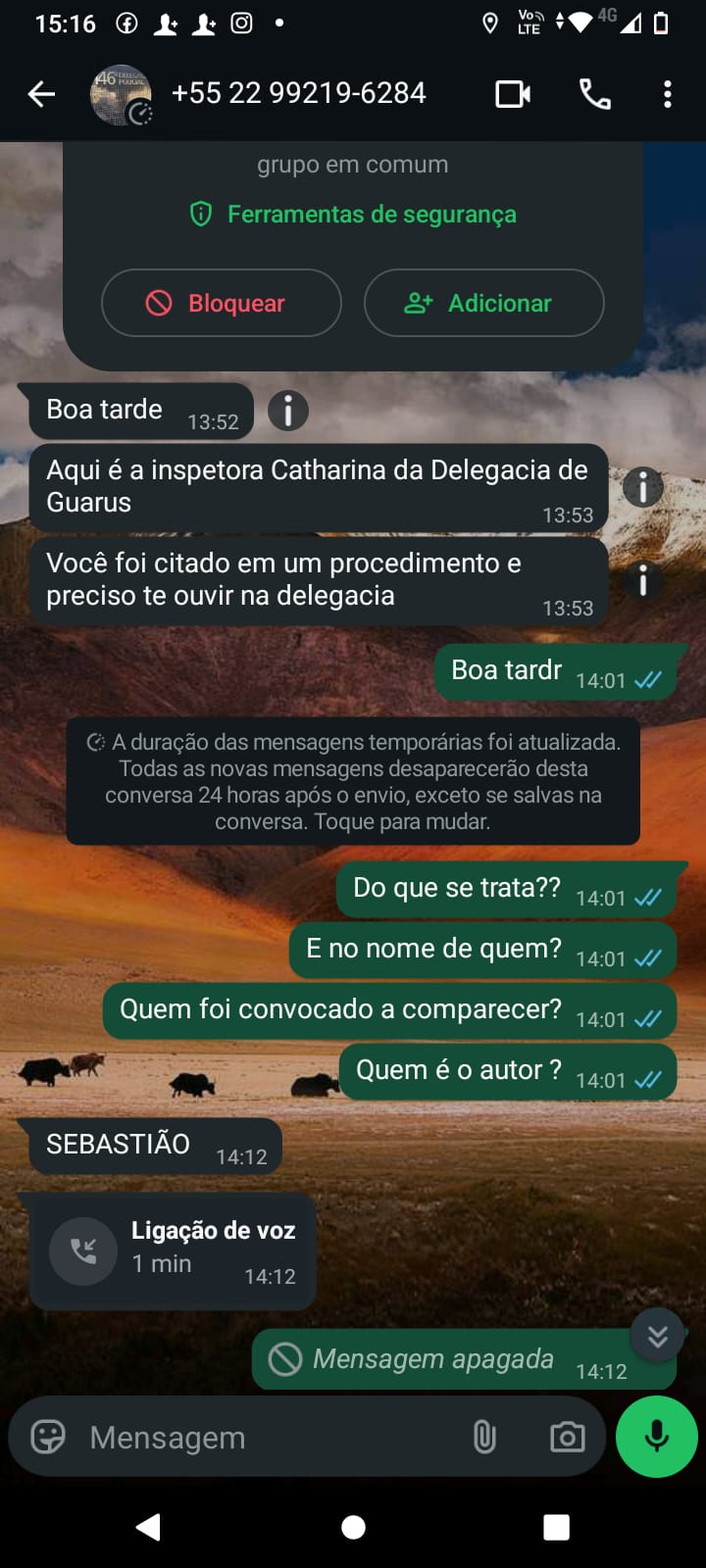Open the camera from the chat bar
The image size is (706, 1568).
(x=567, y=1437)
